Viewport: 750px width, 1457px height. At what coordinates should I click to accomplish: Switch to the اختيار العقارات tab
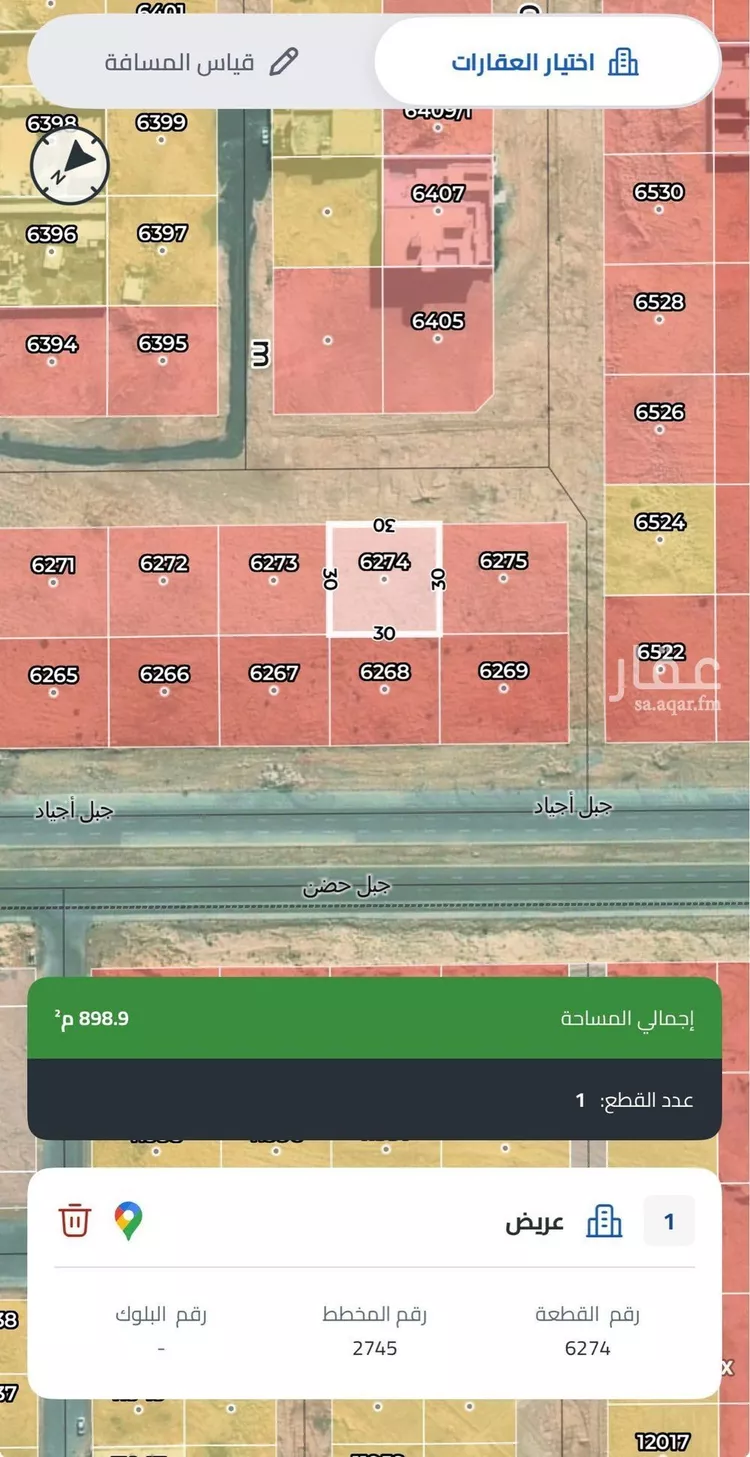coord(548,60)
